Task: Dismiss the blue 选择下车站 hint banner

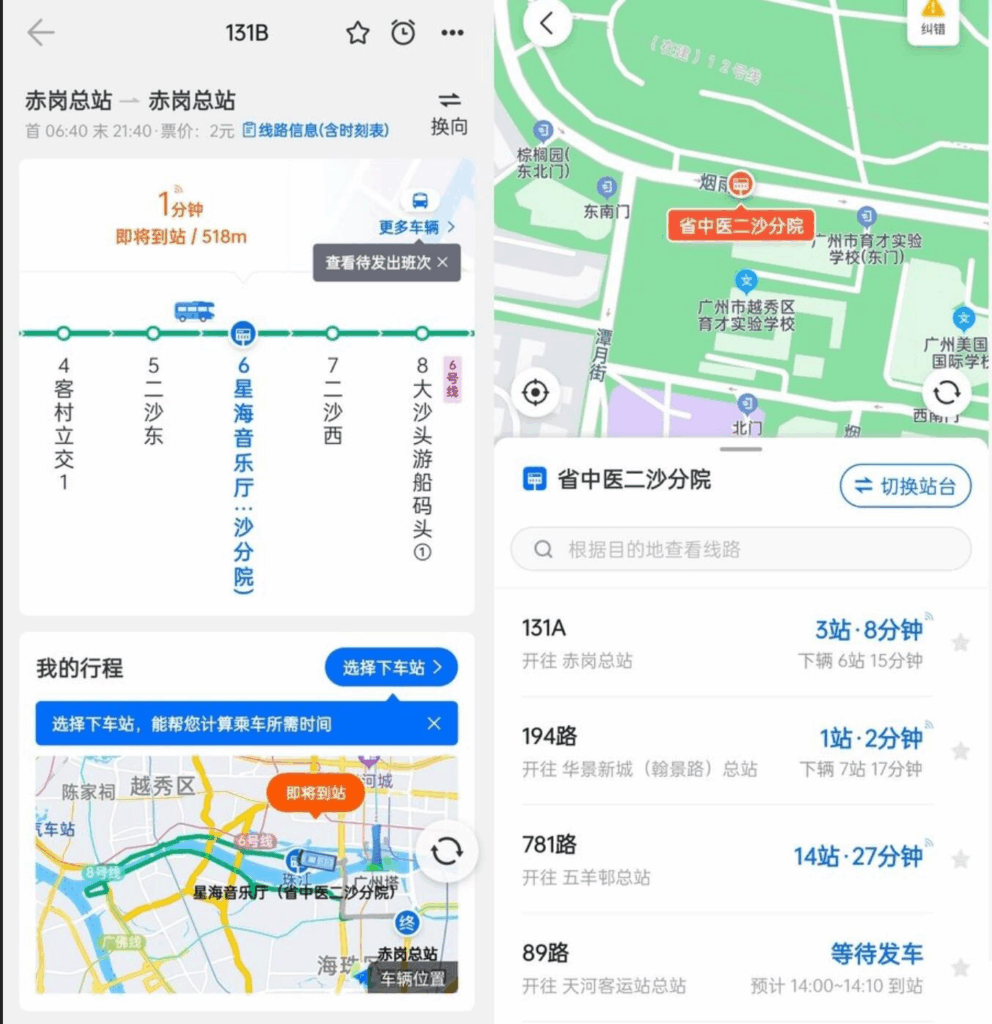Action: point(434,723)
